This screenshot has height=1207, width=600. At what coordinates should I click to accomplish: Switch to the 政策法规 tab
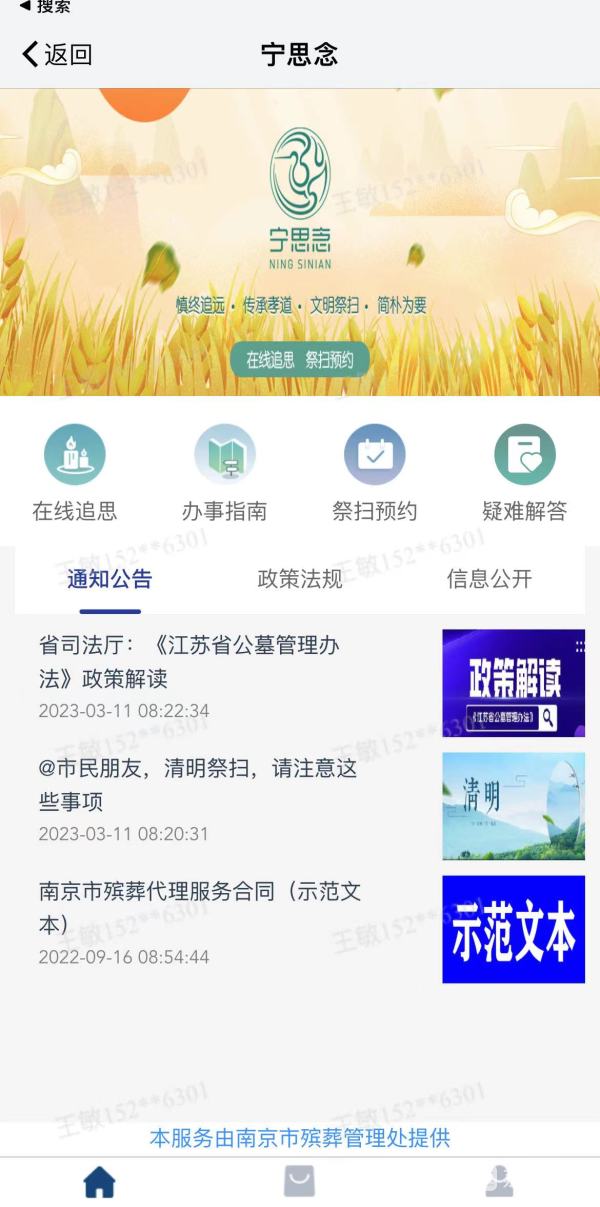click(x=300, y=579)
